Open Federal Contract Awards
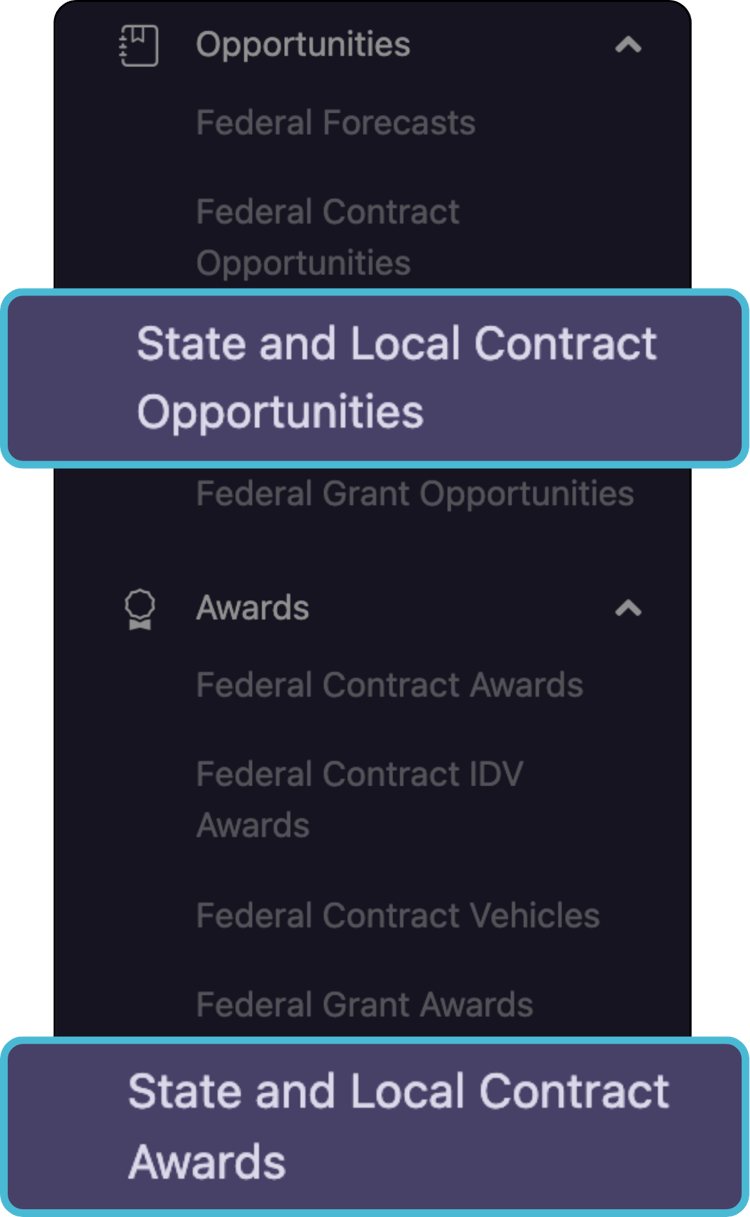Image resolution: width=750 pixels, height=1217 pixels. click(x=390, y=684)
